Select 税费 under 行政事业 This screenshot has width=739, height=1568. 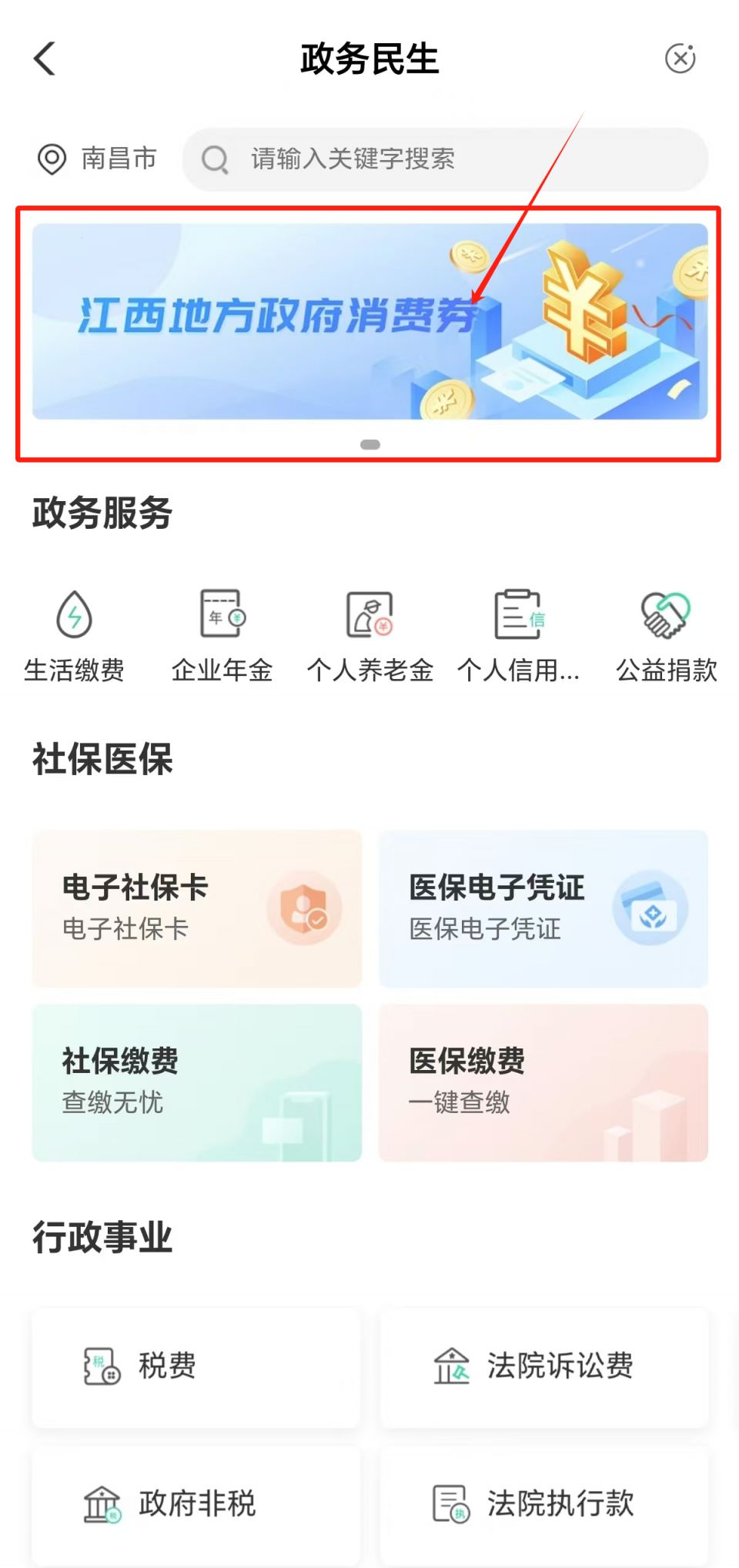196,1366
